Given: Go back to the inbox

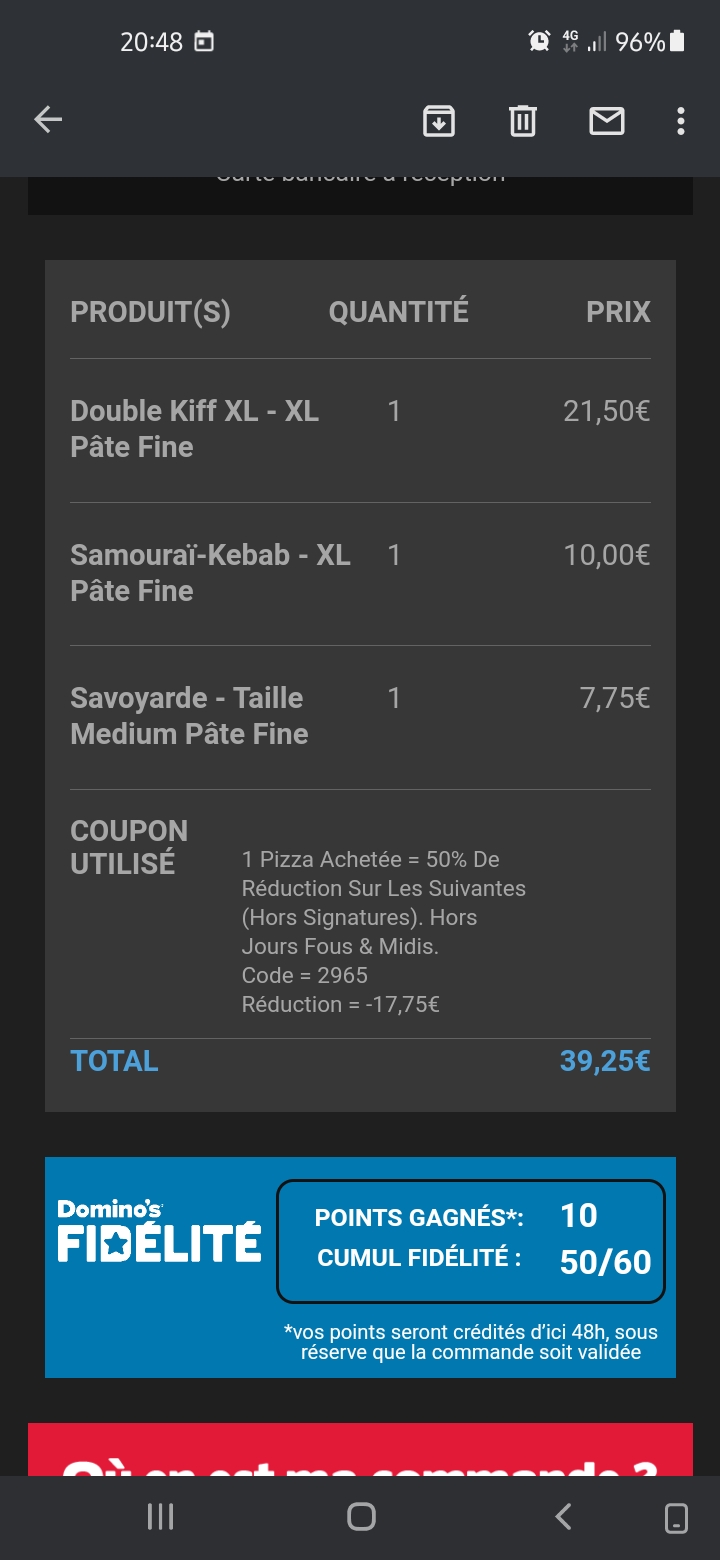Looking at the screenshot, I should point(48,121).
